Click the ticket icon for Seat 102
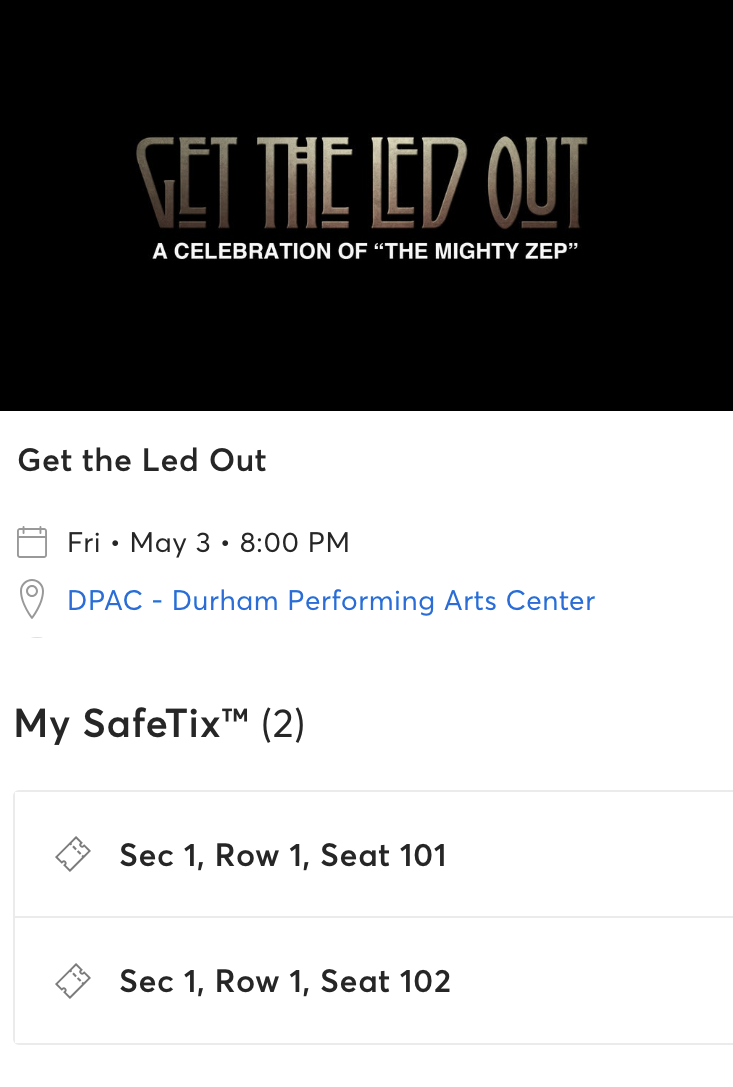The height and width of the screenshot is (1087, 733). (x=72, y=981)
